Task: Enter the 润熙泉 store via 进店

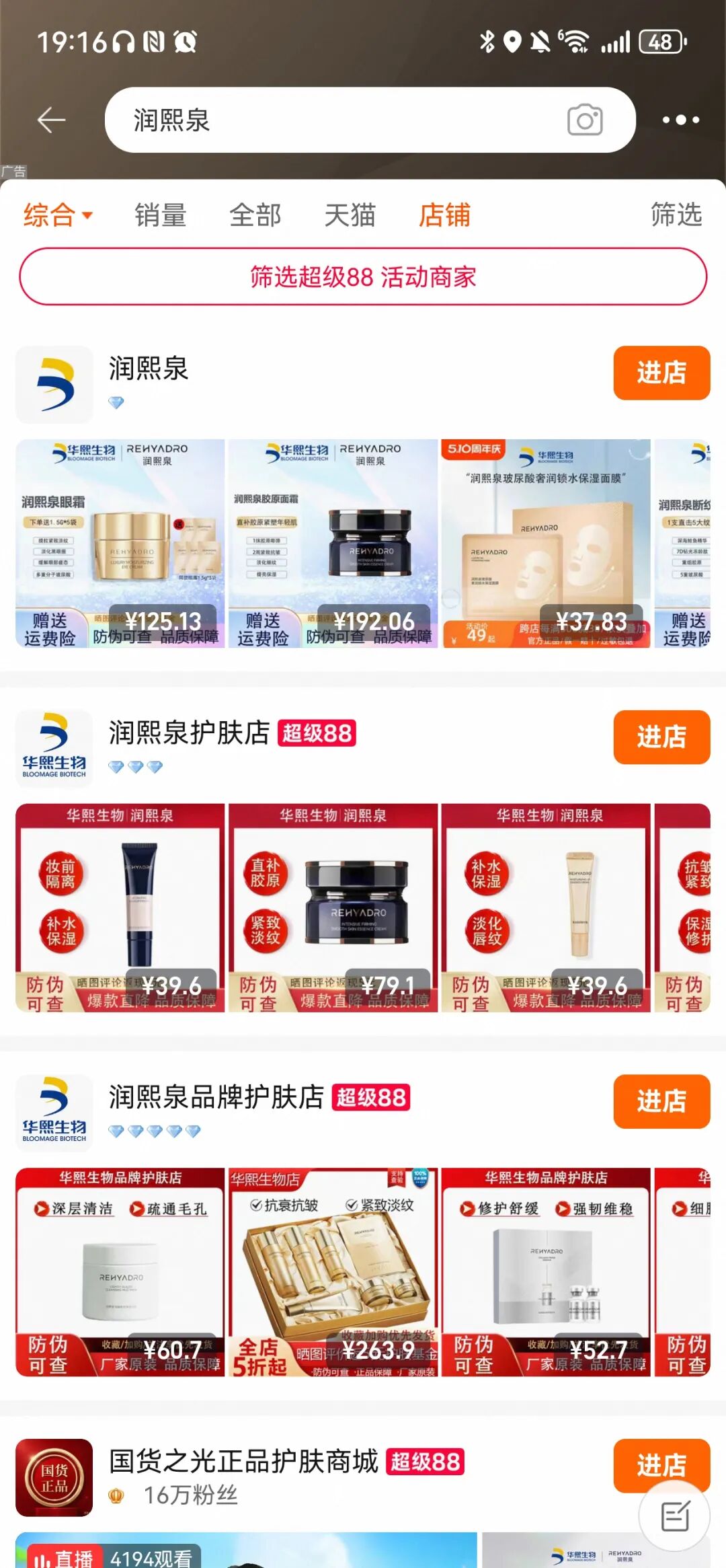Action: click(x=661, y=373)
